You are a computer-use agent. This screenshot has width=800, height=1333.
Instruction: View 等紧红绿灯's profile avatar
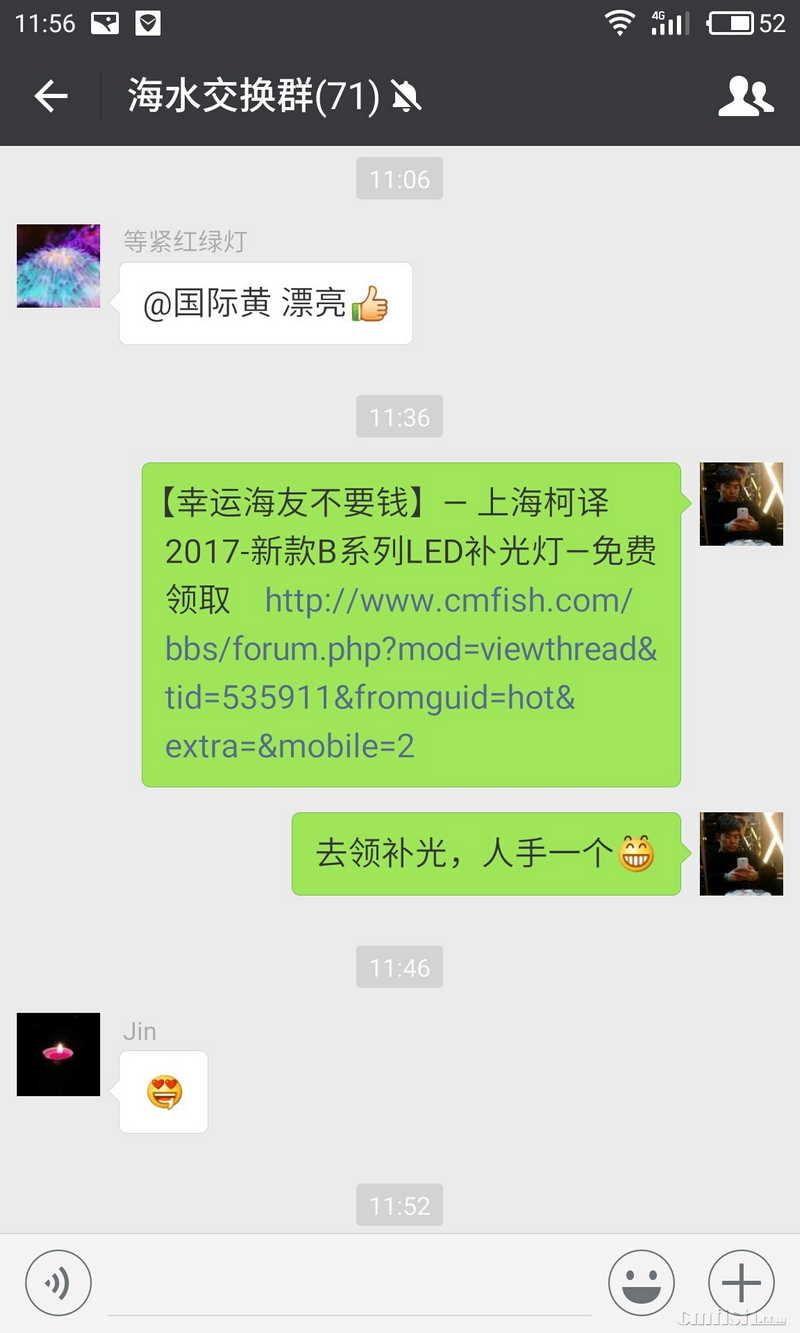tap(58, 265)
